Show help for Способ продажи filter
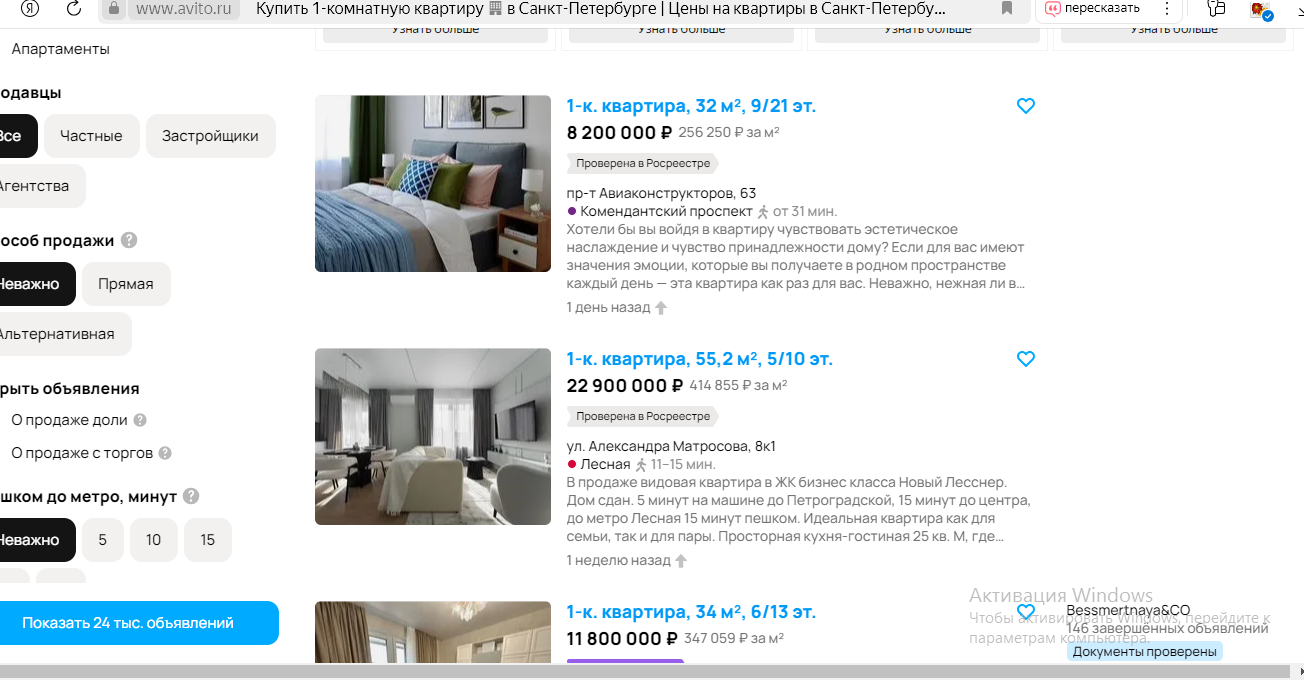This screenshot has height=680, width=1304. [129, 240]
